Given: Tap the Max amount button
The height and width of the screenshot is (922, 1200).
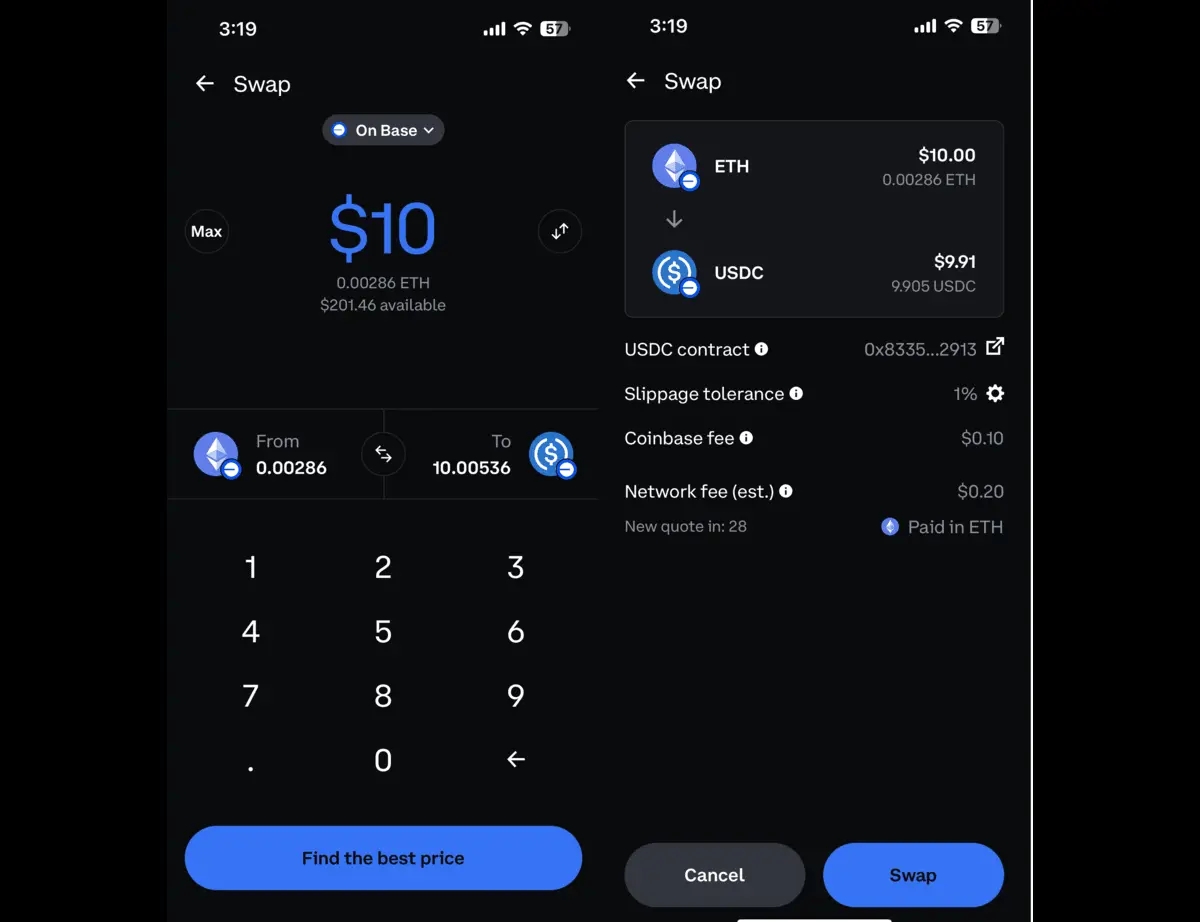Looking at the screenshot, I should pos(207,232).
